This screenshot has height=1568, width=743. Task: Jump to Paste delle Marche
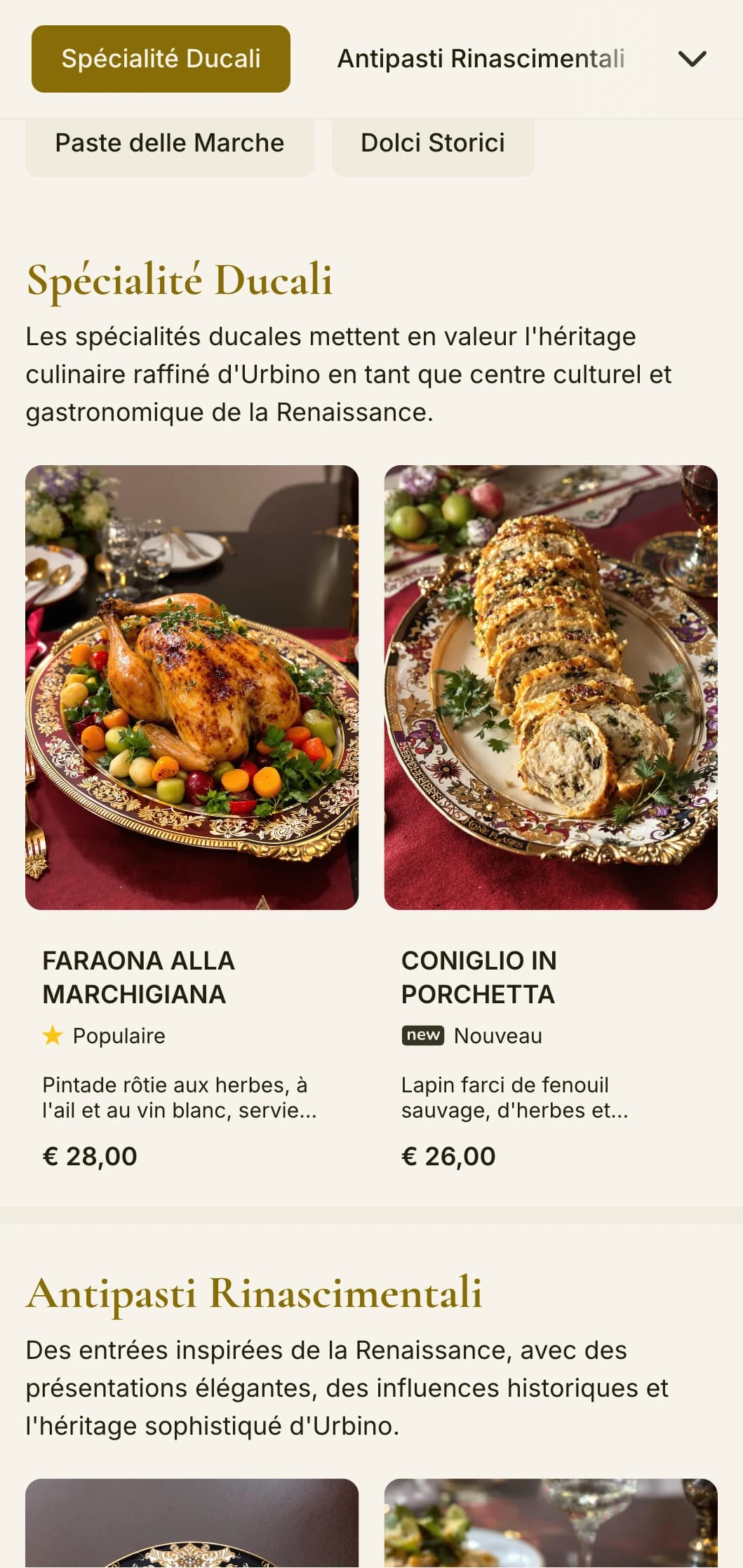(x=170, y=143)
